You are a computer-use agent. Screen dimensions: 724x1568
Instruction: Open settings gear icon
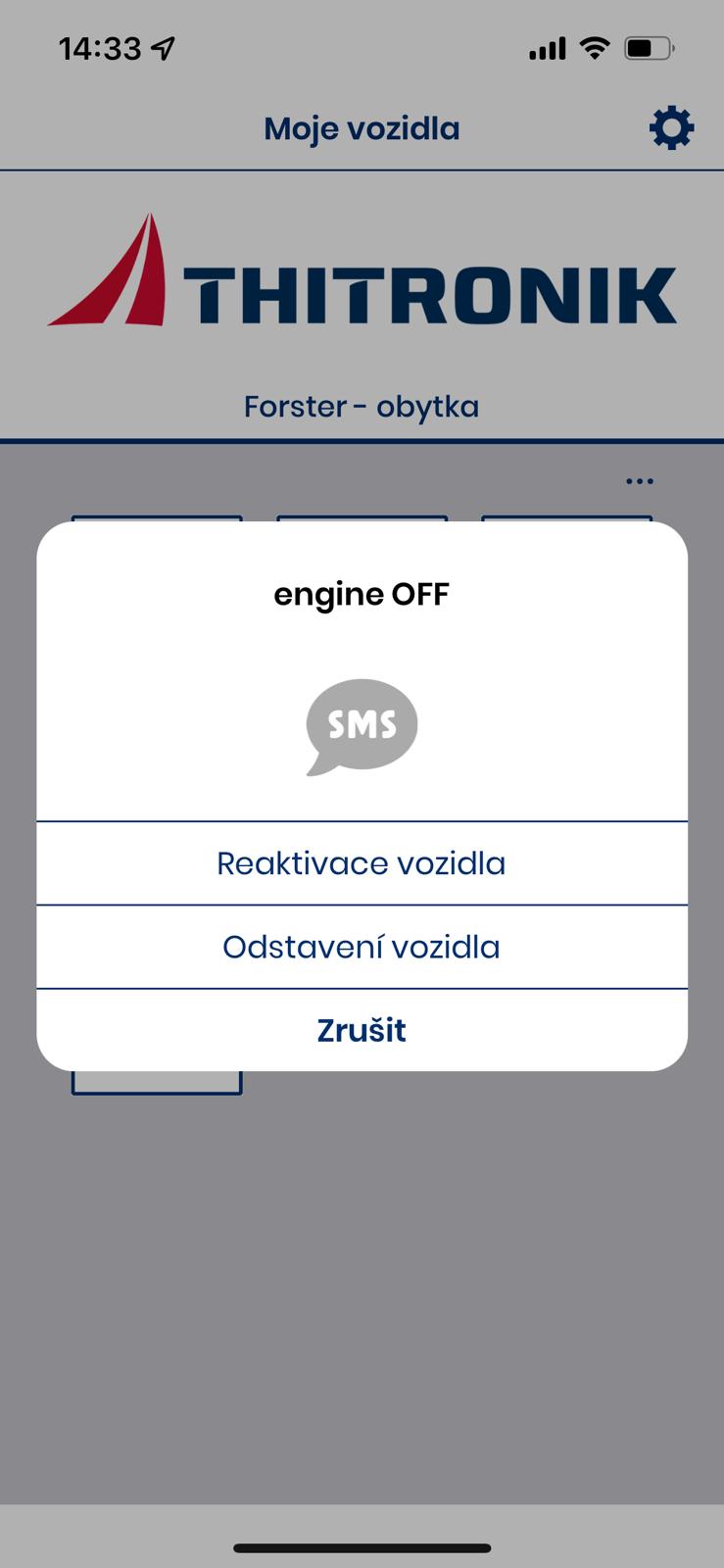click(x=671, y=128)
